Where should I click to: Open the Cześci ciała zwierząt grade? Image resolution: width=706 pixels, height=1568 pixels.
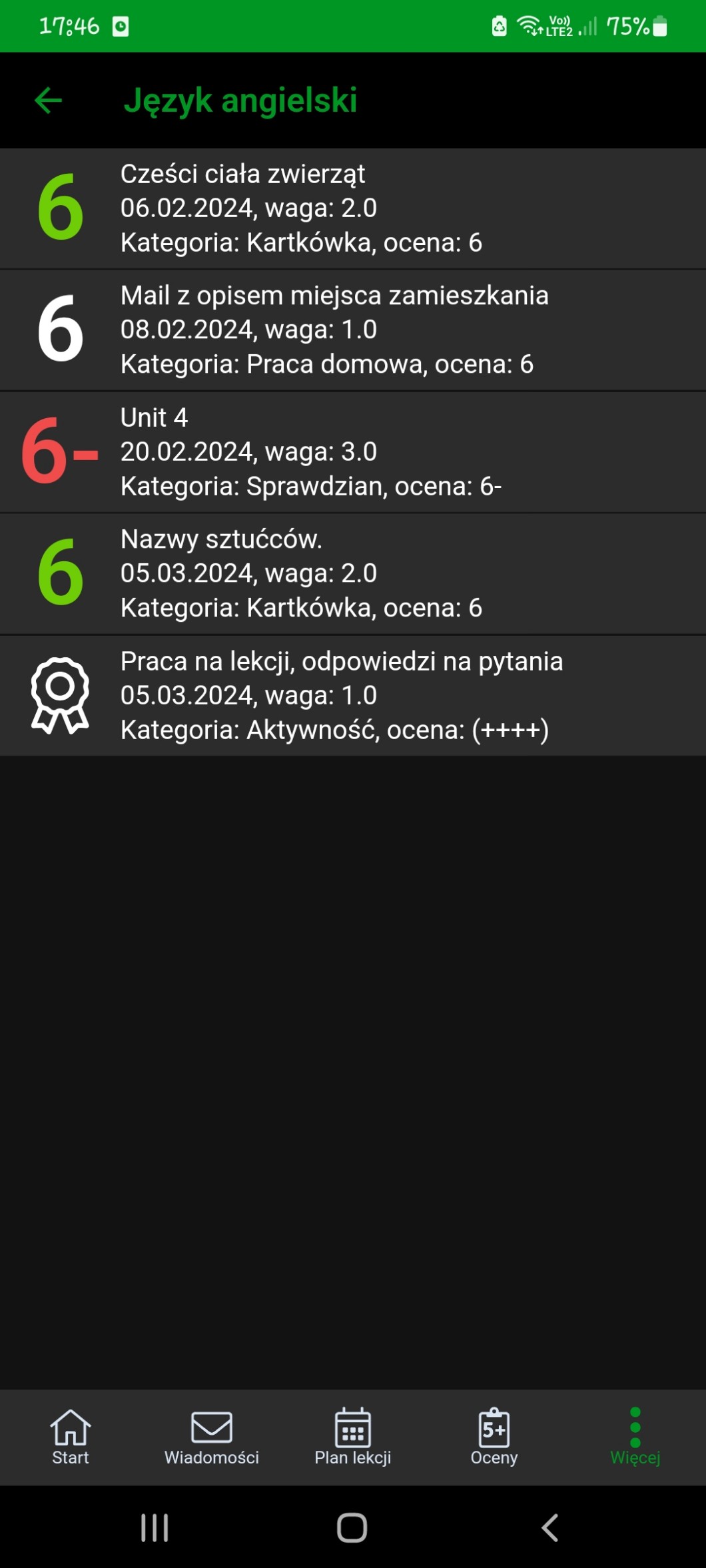click(353, 208)
